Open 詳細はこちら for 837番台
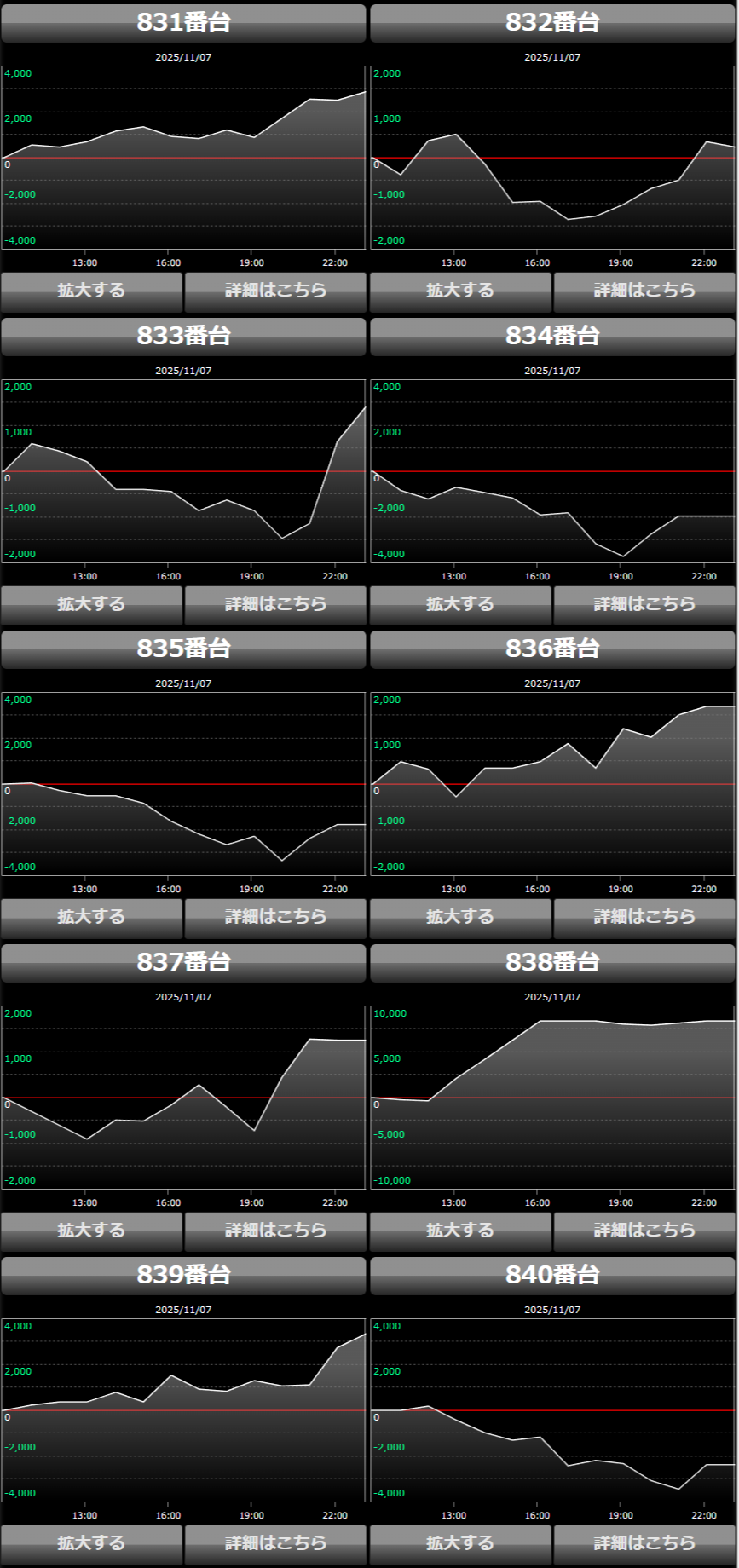 (275, 1231)
